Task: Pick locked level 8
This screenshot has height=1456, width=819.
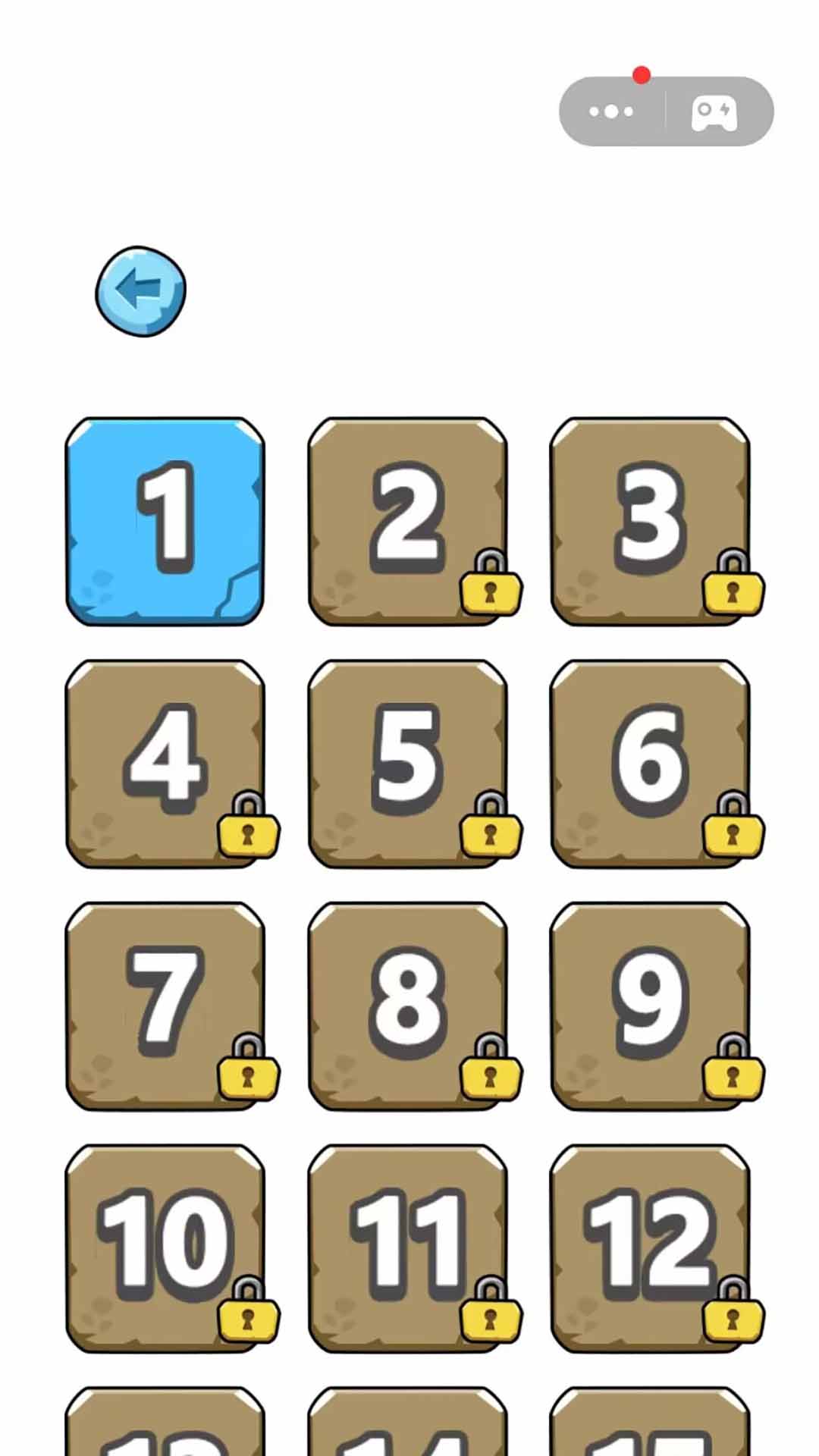Action: [x=407, y=1006]
